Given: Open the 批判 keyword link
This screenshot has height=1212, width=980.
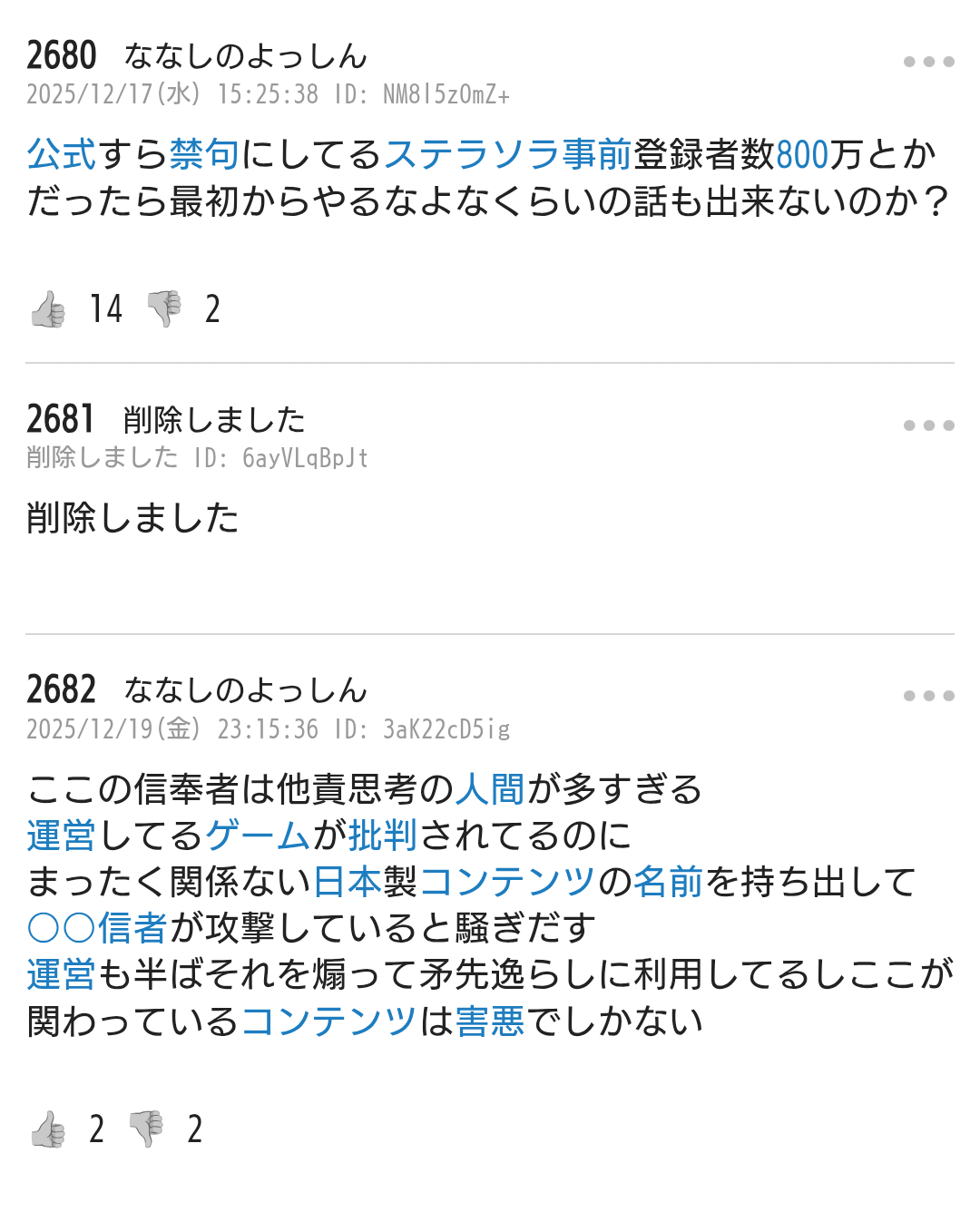Looking at the screenshot, I should 383,836.
